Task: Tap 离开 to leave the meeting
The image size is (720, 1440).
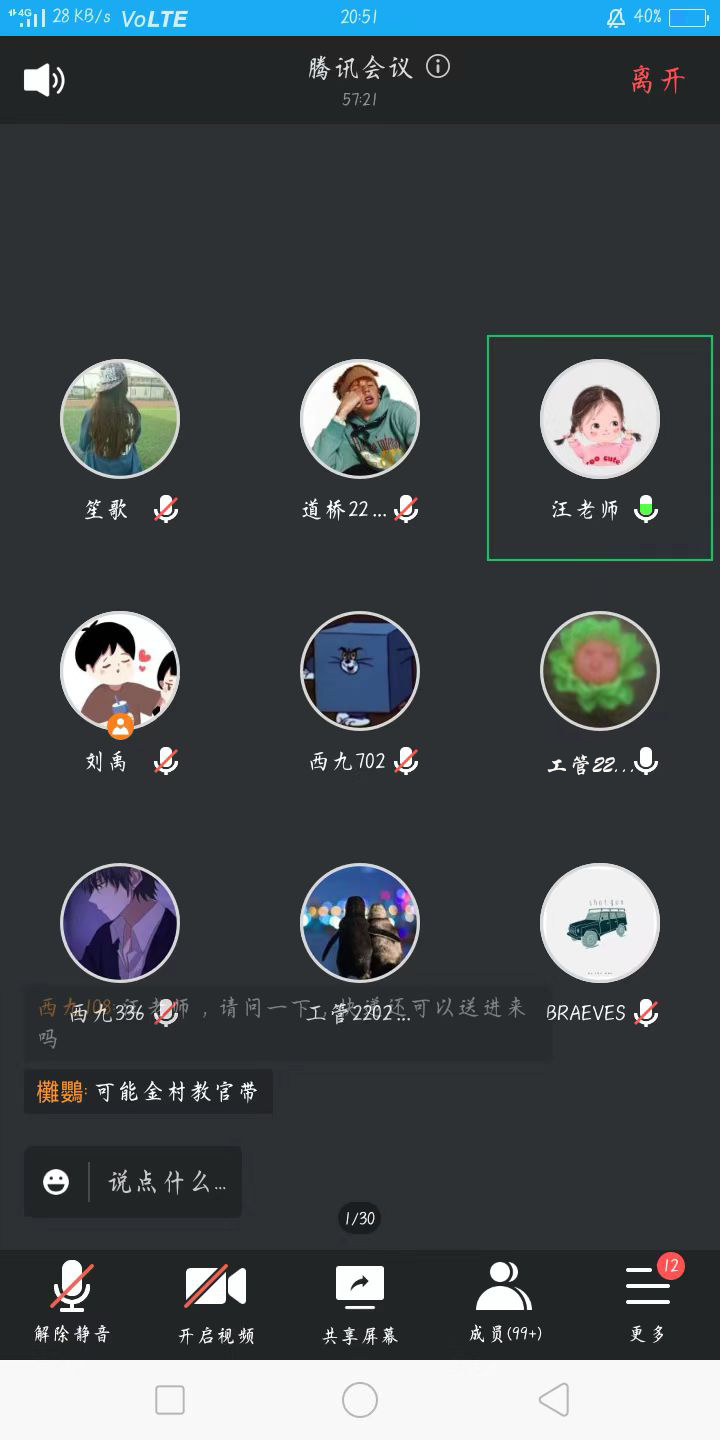Action: coord(657,80)
